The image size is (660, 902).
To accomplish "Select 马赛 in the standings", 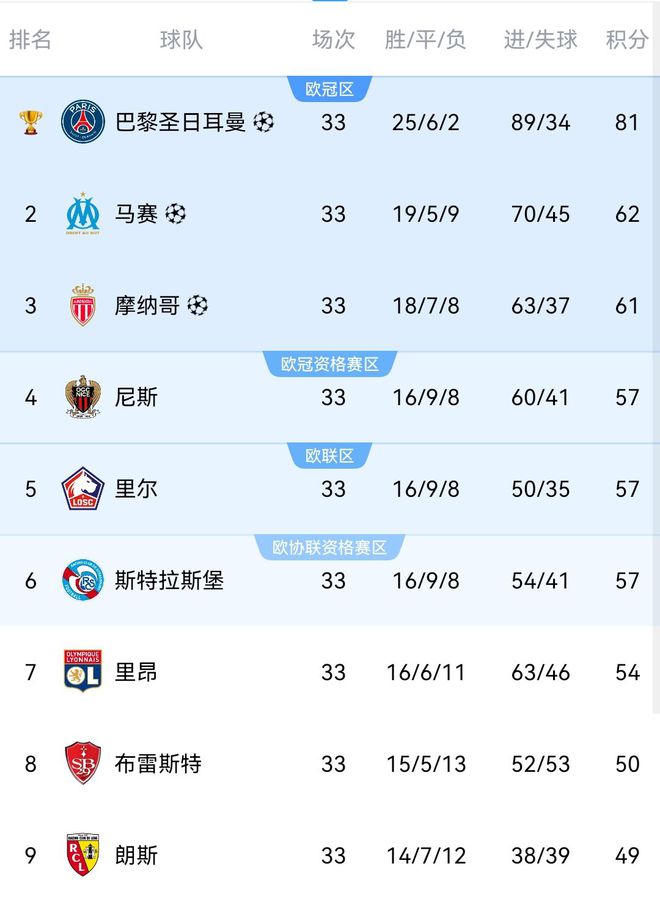I will (137, 214).
